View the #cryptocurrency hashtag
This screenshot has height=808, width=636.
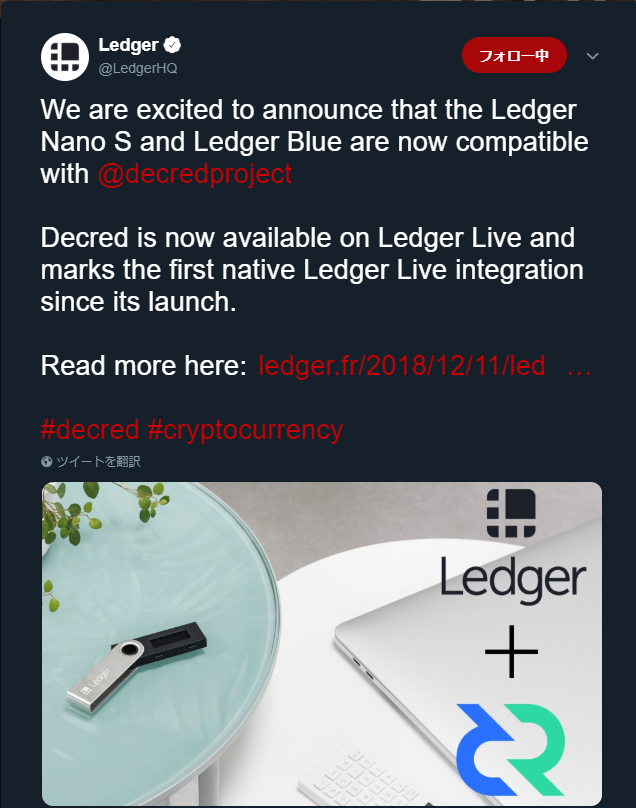(x=245, y=430)
